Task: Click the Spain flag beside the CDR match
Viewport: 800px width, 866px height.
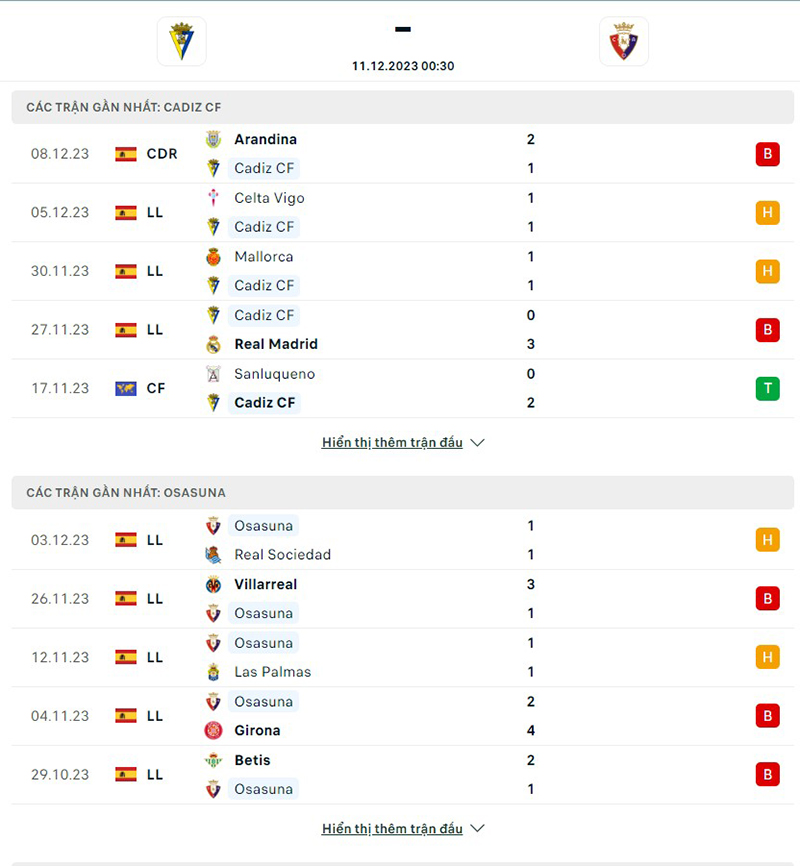Action: pyautogui.click(x=124, y=153)
